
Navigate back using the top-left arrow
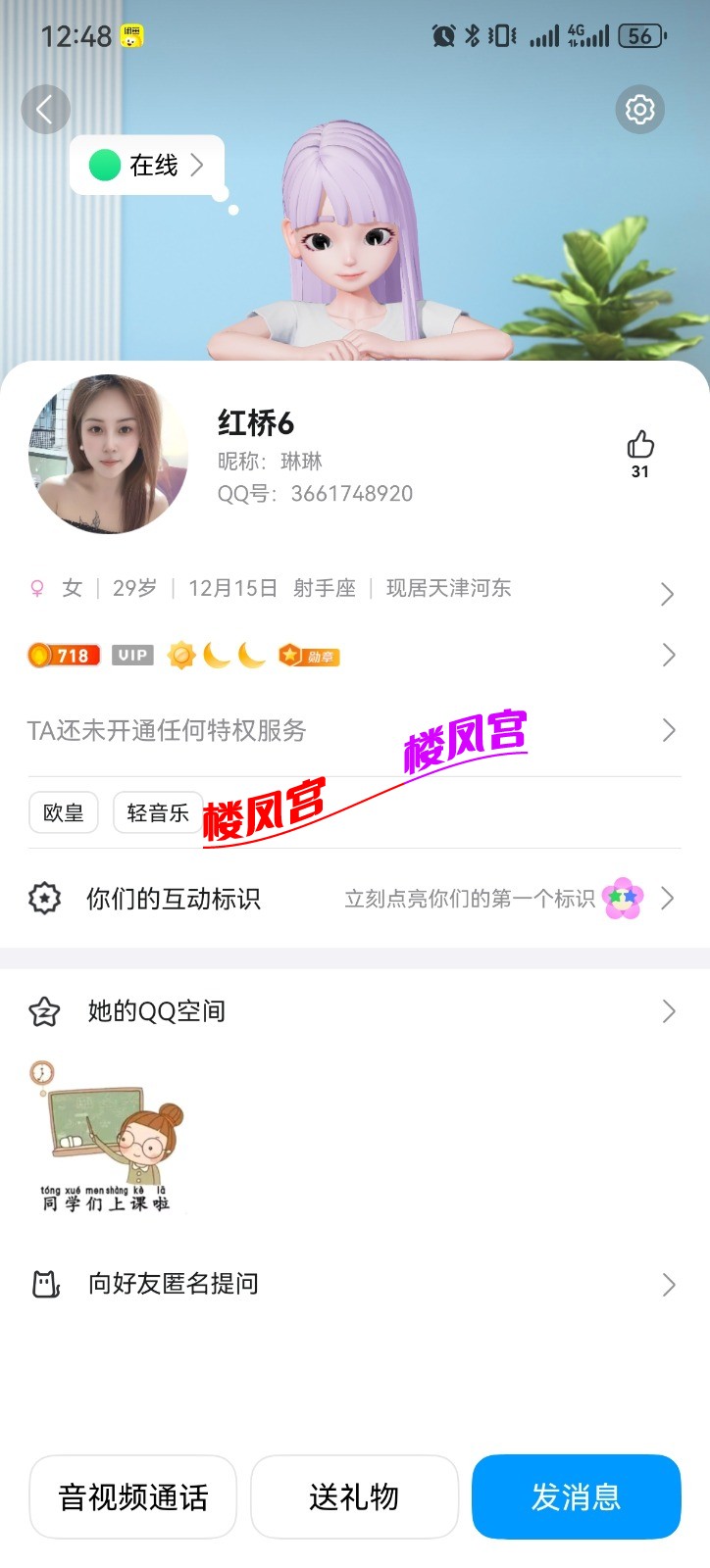coord(46,110)
